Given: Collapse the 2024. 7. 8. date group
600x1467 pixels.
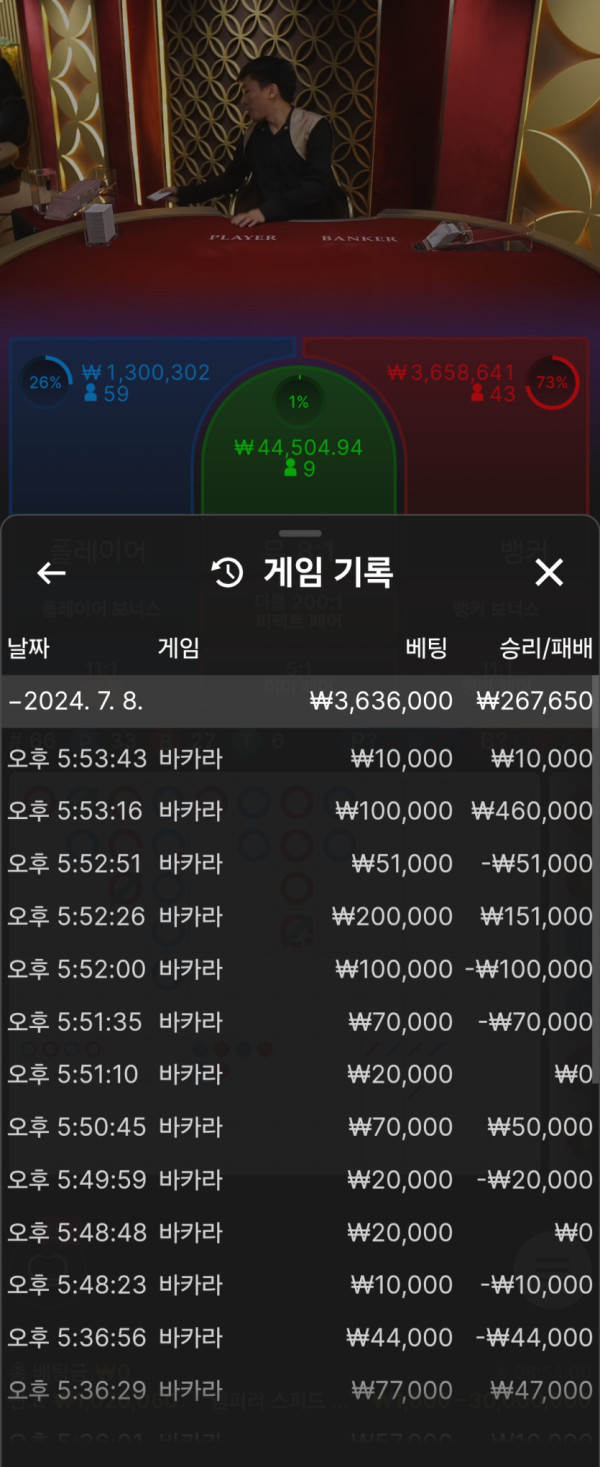Looking at the screenshot, I should (x=298, y=701).
